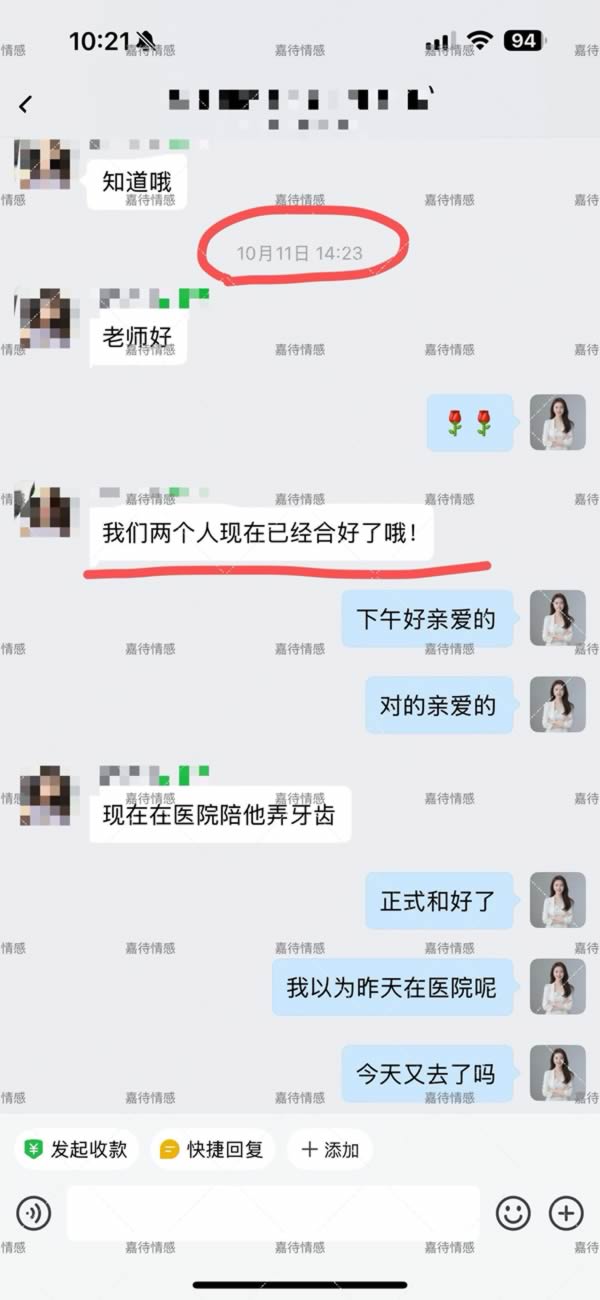Switch to voice message input
Screen dimensions: 600x1300
[34, 1214]
